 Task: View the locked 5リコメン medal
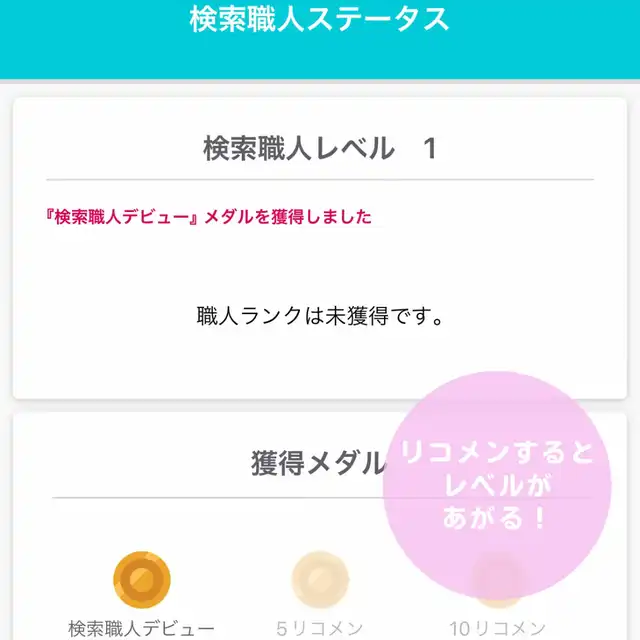(320, 579)
